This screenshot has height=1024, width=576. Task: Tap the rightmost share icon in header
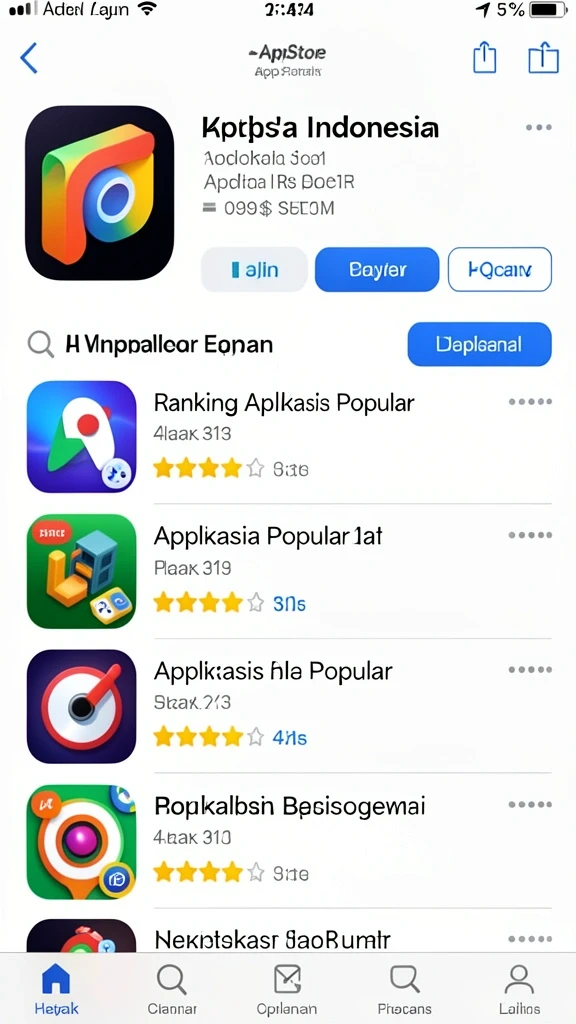[x=543, y=57]
